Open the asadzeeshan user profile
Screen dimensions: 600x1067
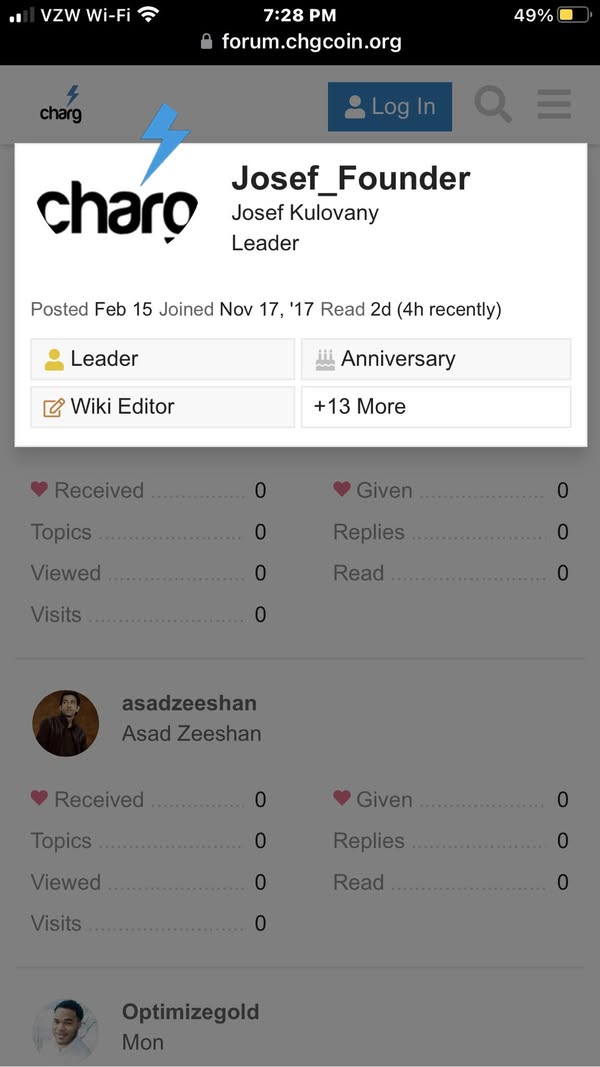189,703
